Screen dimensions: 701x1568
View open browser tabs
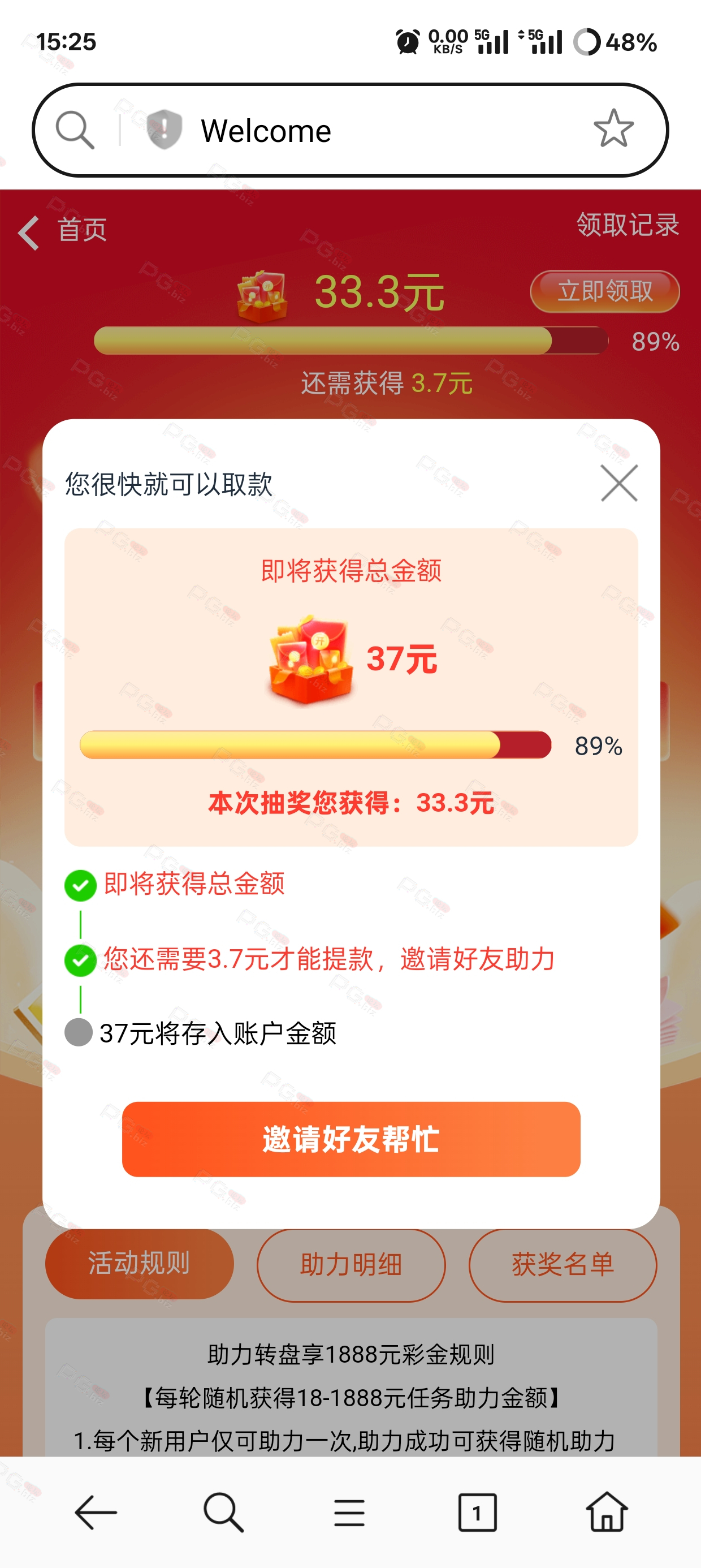[x=477, y=1512]
